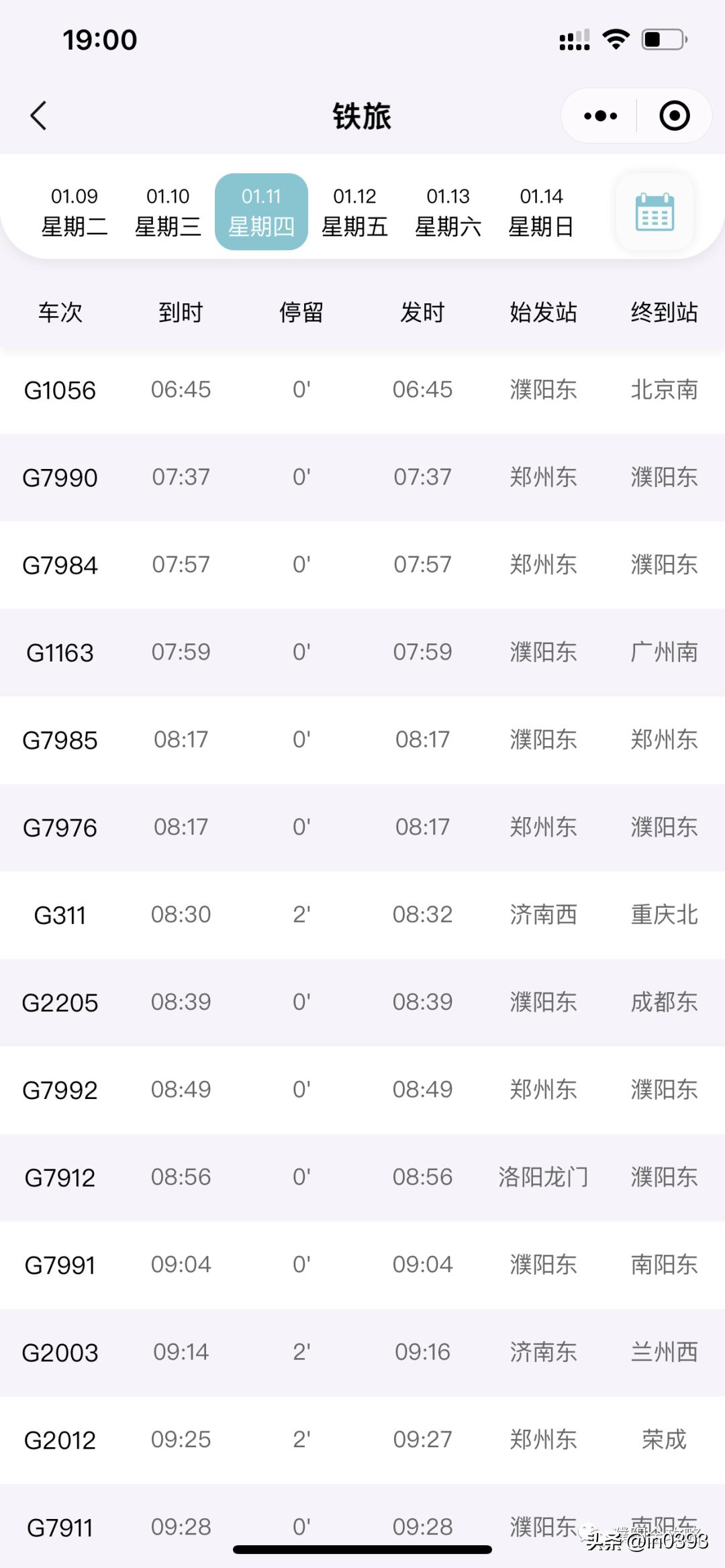View details for train G7990
This screenshot has width=725, height=1568.
pyautogui.click(x=362, y=477)
